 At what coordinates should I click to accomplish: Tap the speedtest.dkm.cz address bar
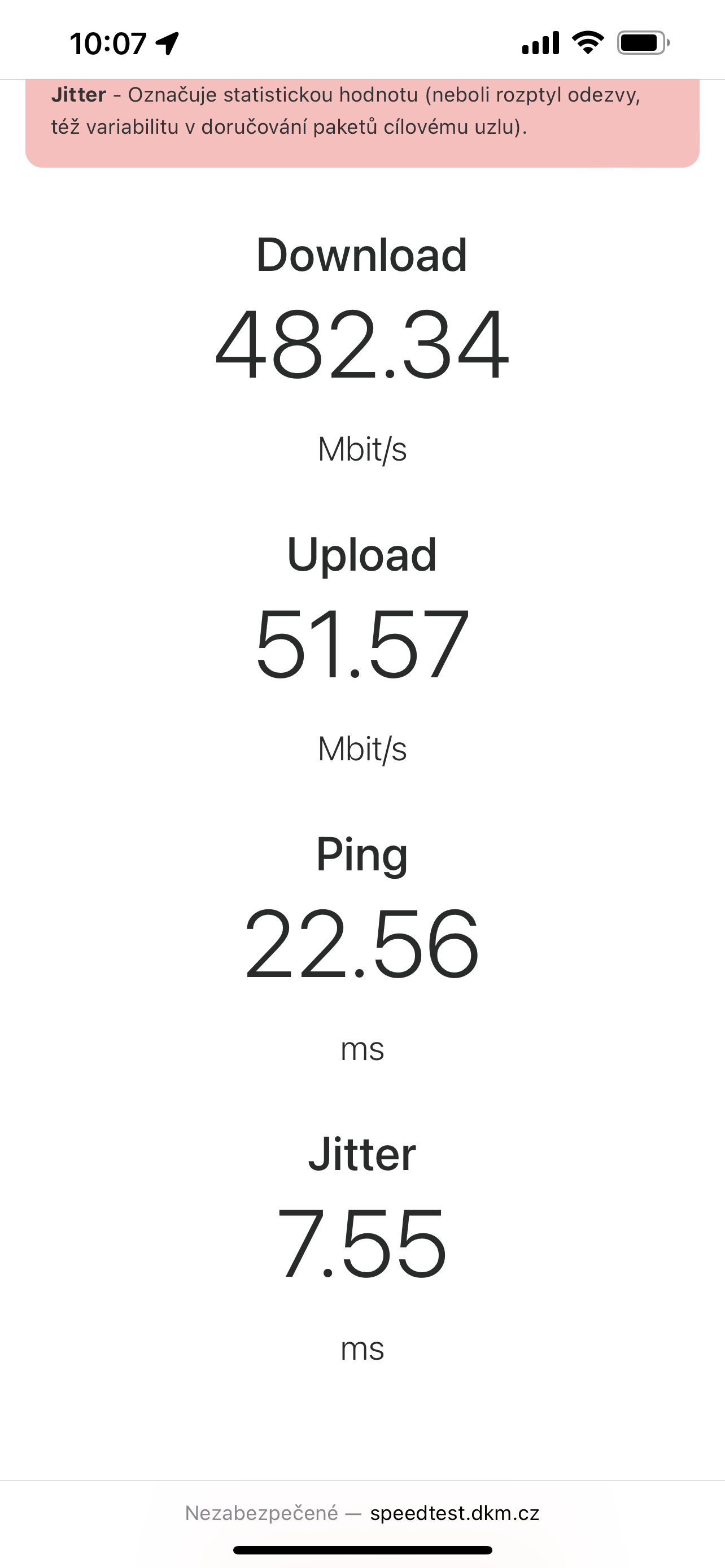tap(362, 1513)
